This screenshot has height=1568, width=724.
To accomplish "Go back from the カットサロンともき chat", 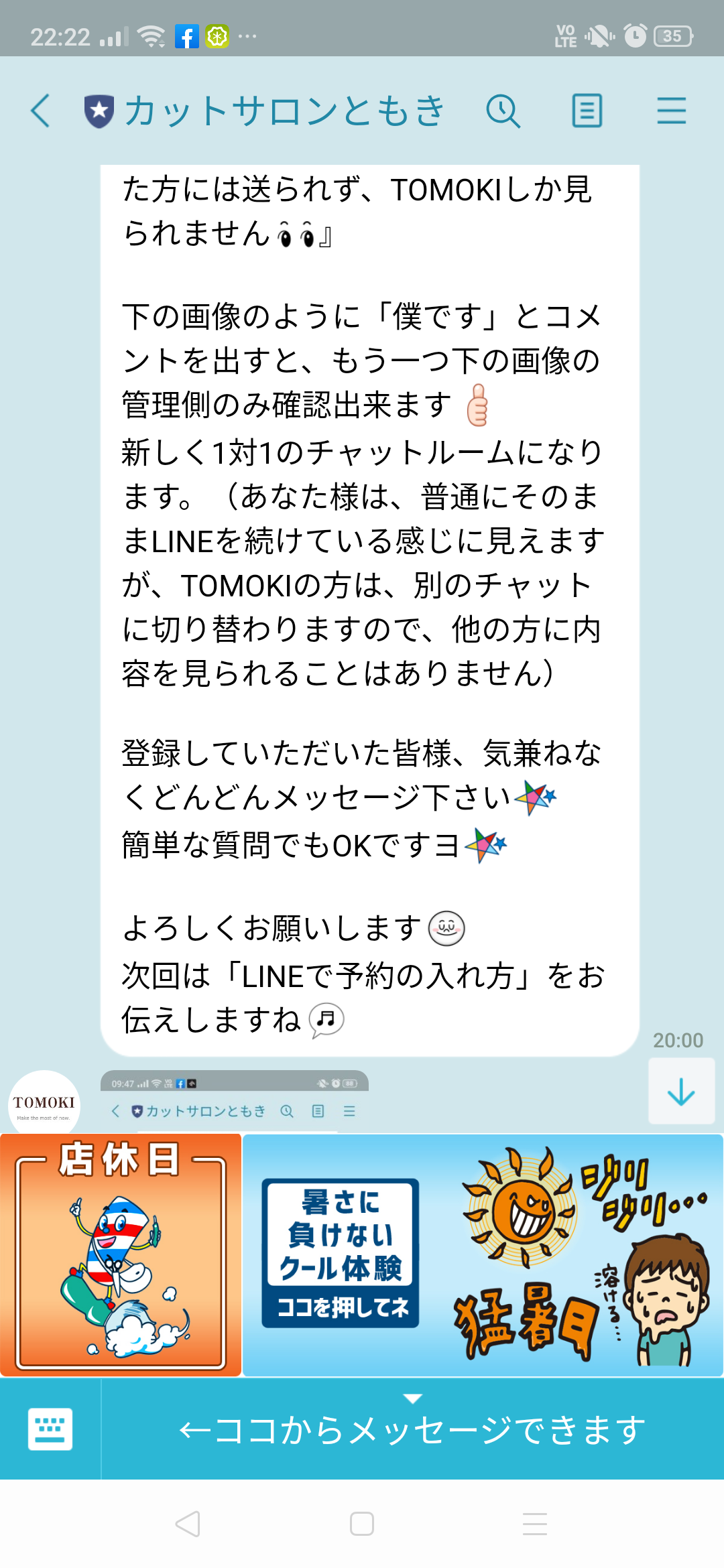I will tap(40, 111).
